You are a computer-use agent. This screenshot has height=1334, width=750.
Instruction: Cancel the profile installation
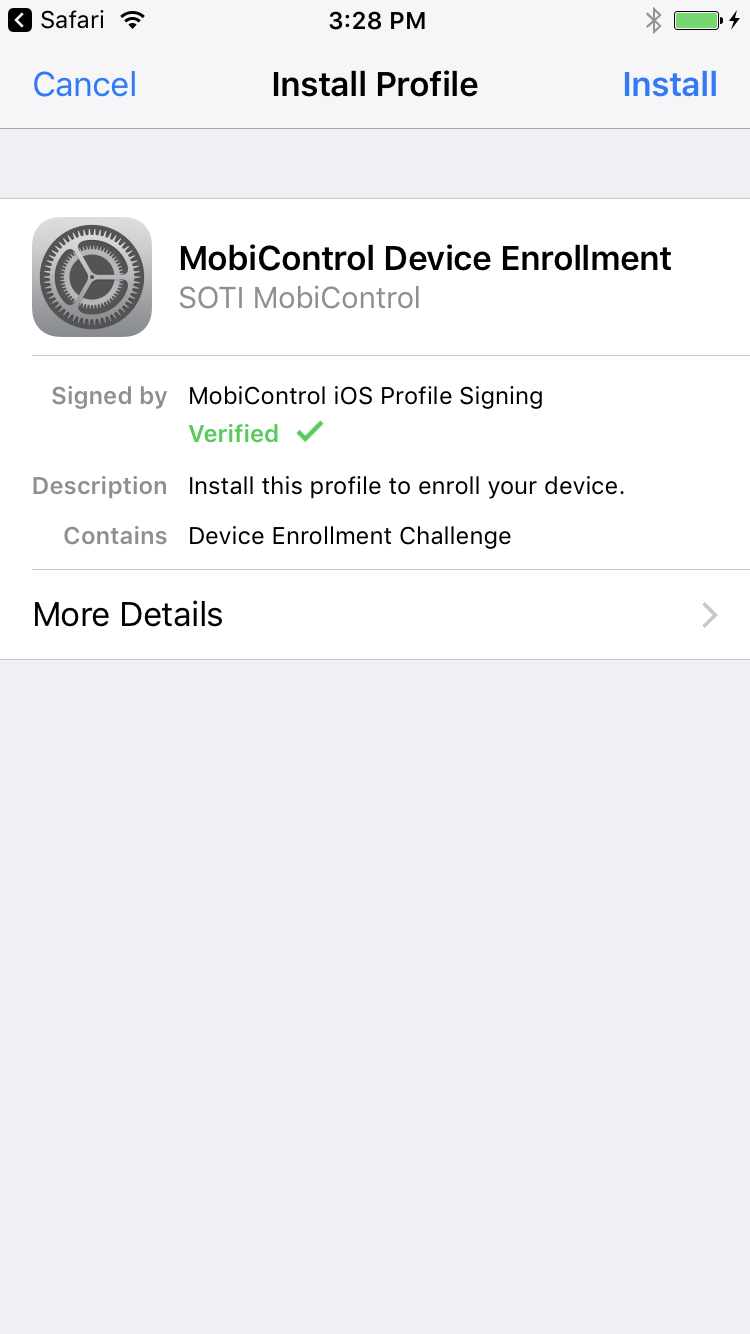[85, 84]
